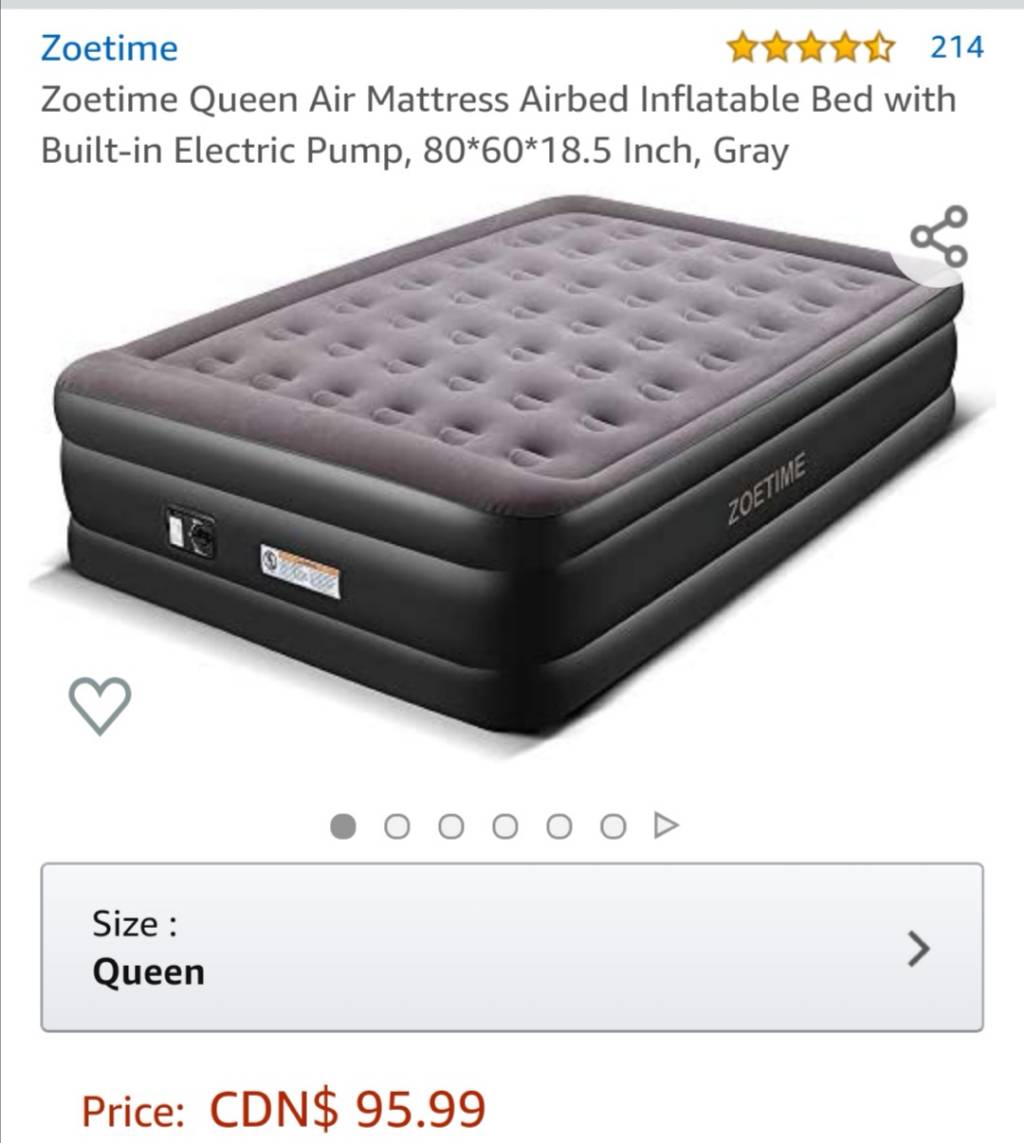
Task: Share this air mattress product
Action: point(939,236)
